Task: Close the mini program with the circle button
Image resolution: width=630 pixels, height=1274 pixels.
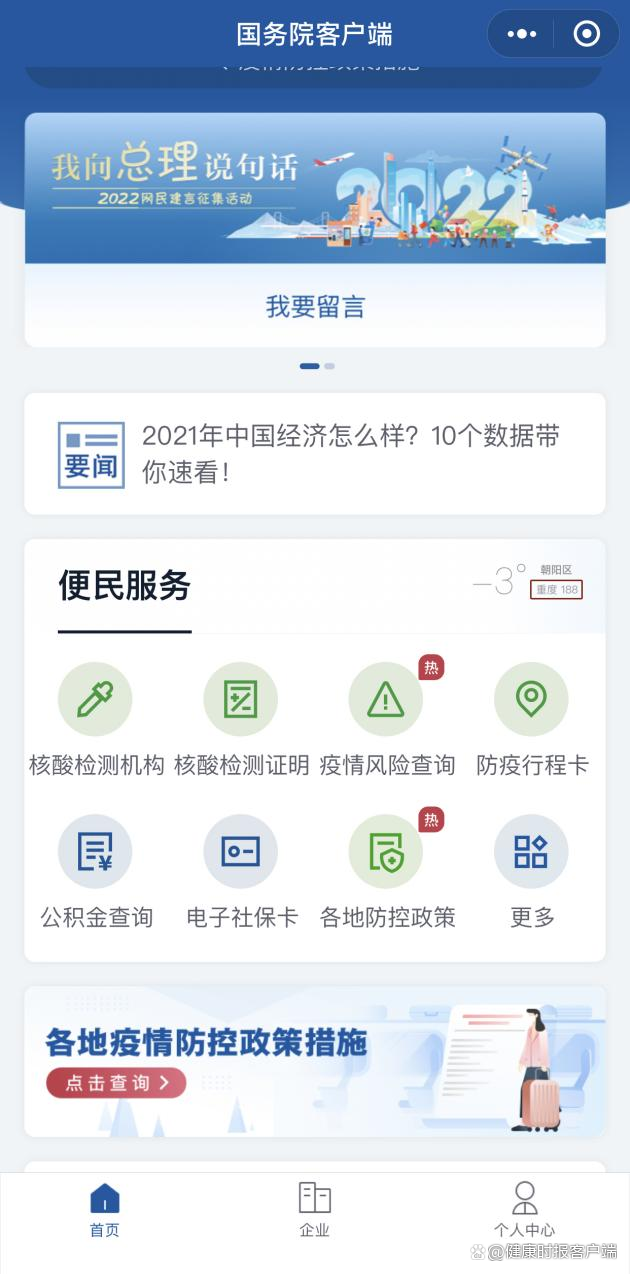Action: [x=587, y=34]
